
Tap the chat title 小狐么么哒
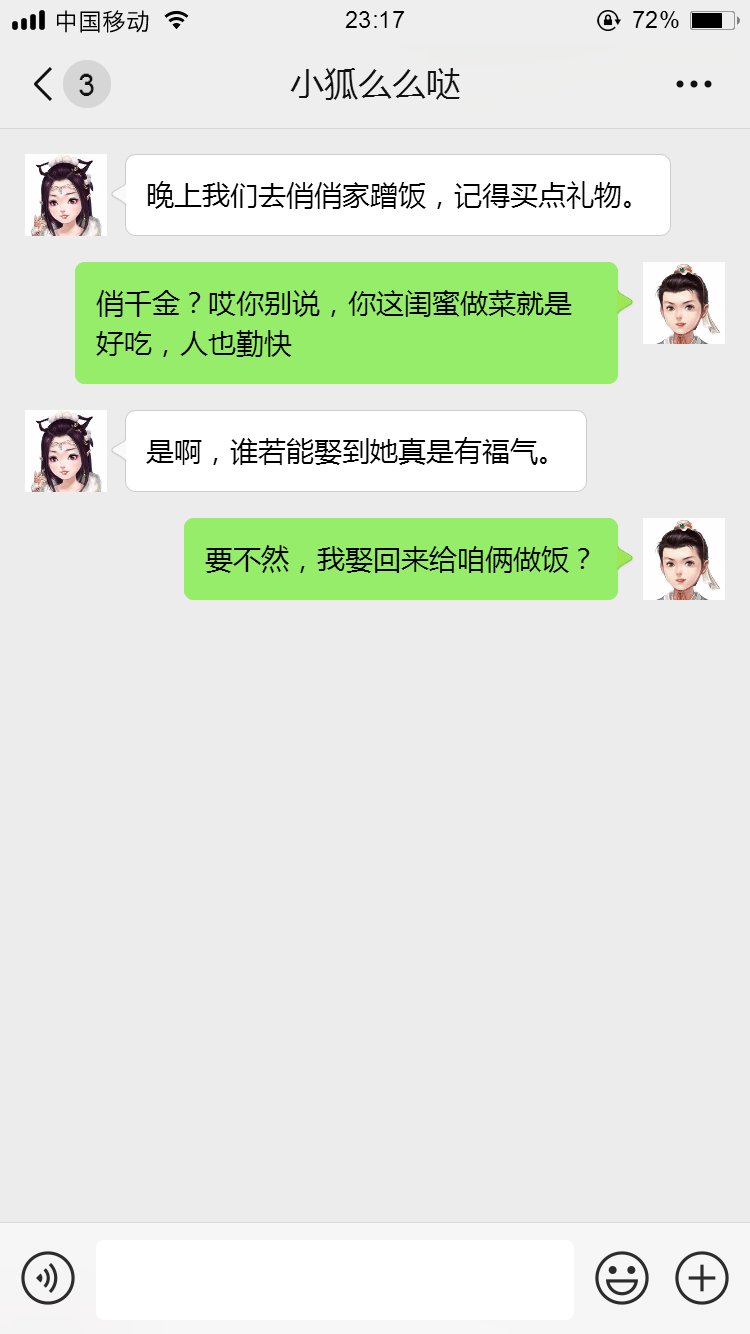374,84
